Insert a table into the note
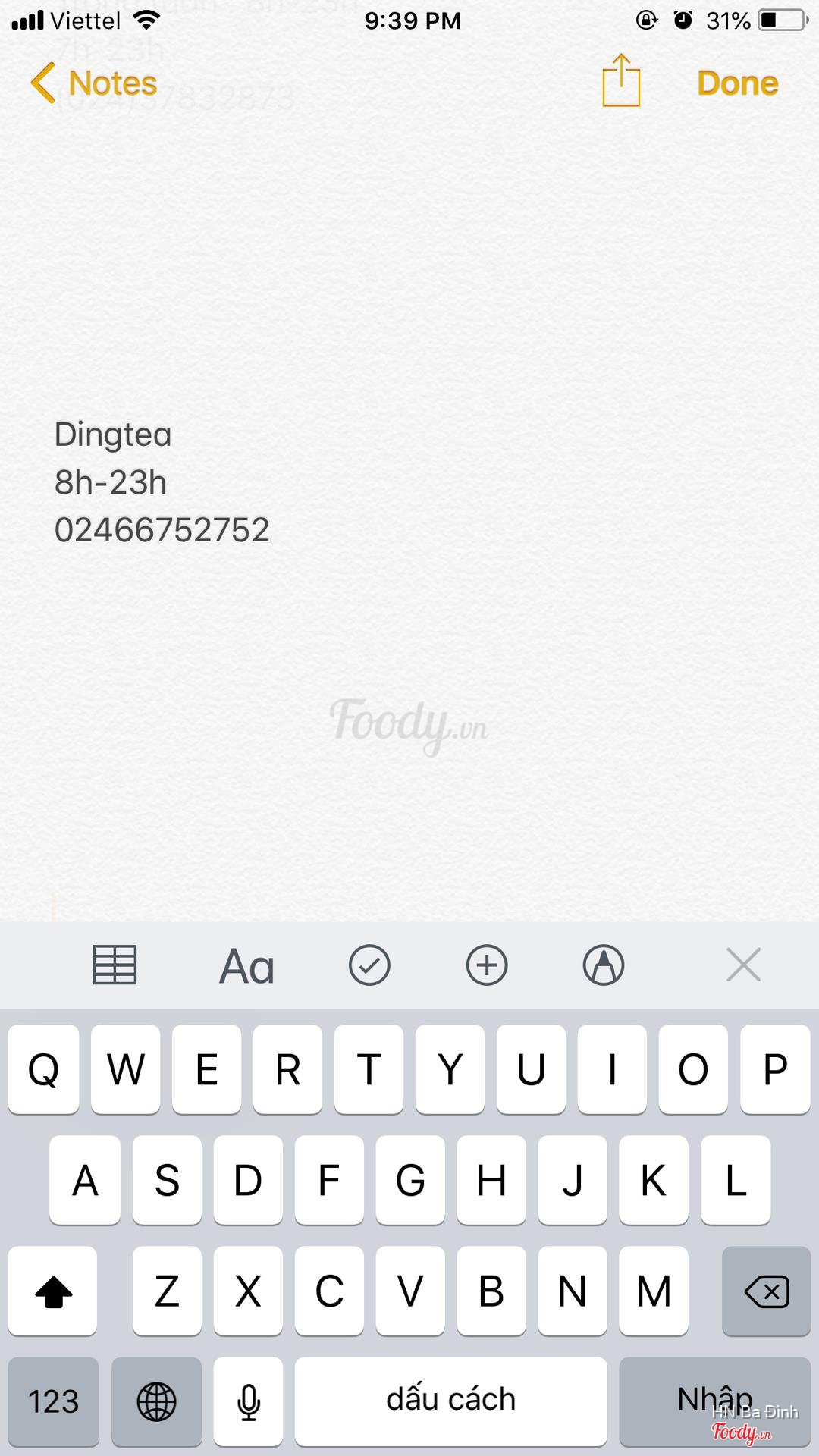 click(115, 965)
